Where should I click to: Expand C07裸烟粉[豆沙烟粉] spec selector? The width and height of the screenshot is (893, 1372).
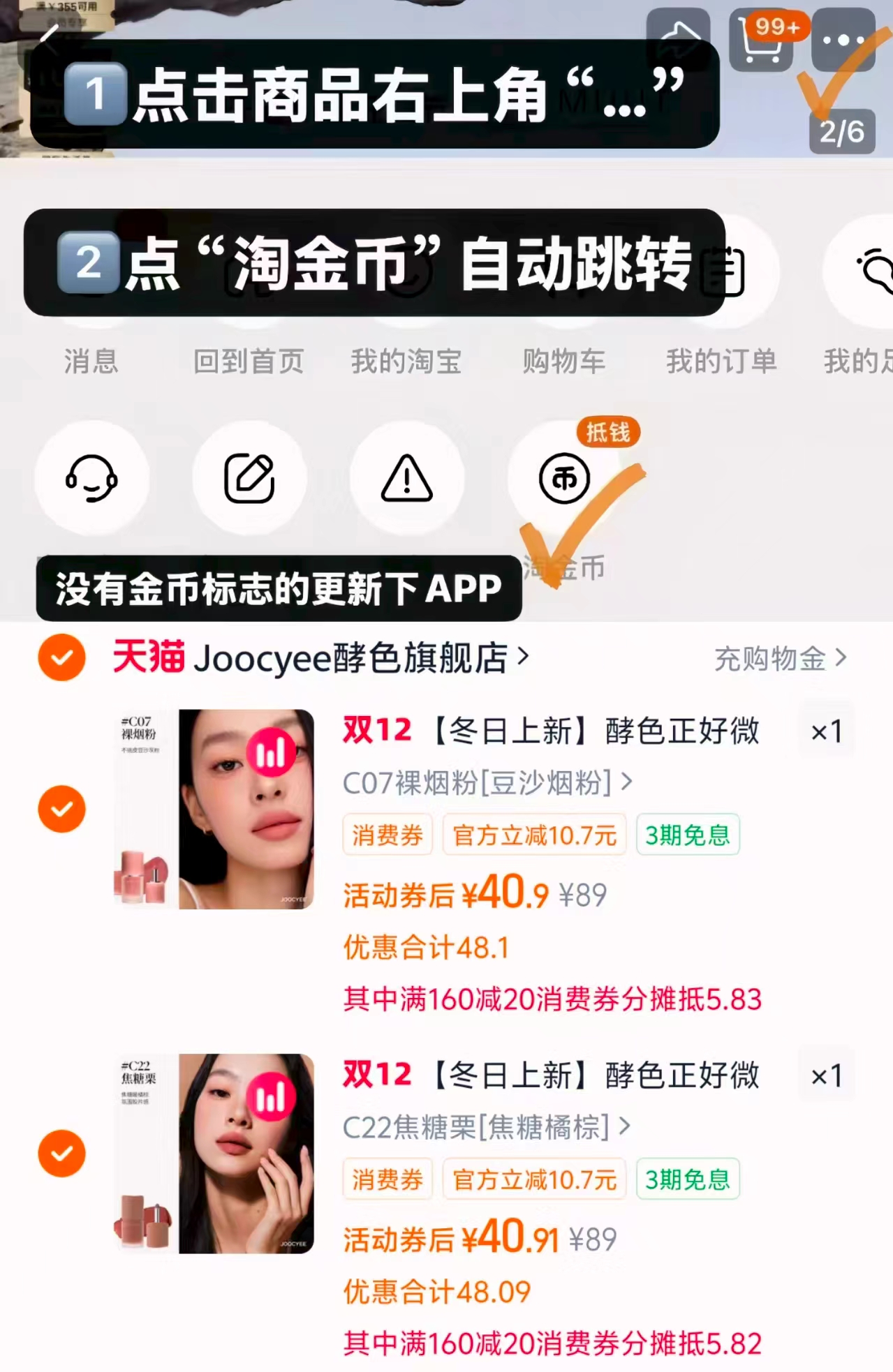[x=628, y=783]
